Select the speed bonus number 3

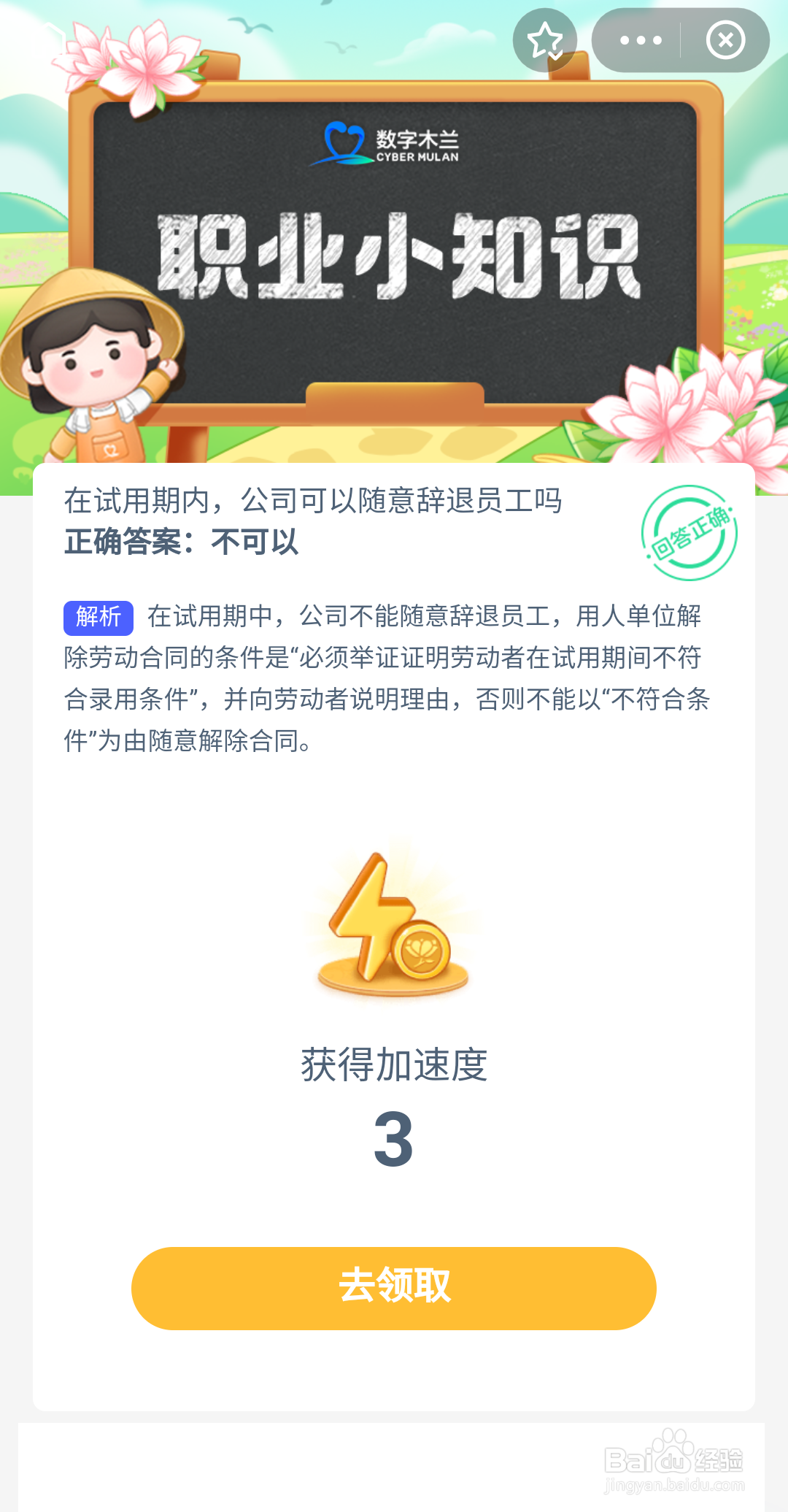click(393, 1141)
